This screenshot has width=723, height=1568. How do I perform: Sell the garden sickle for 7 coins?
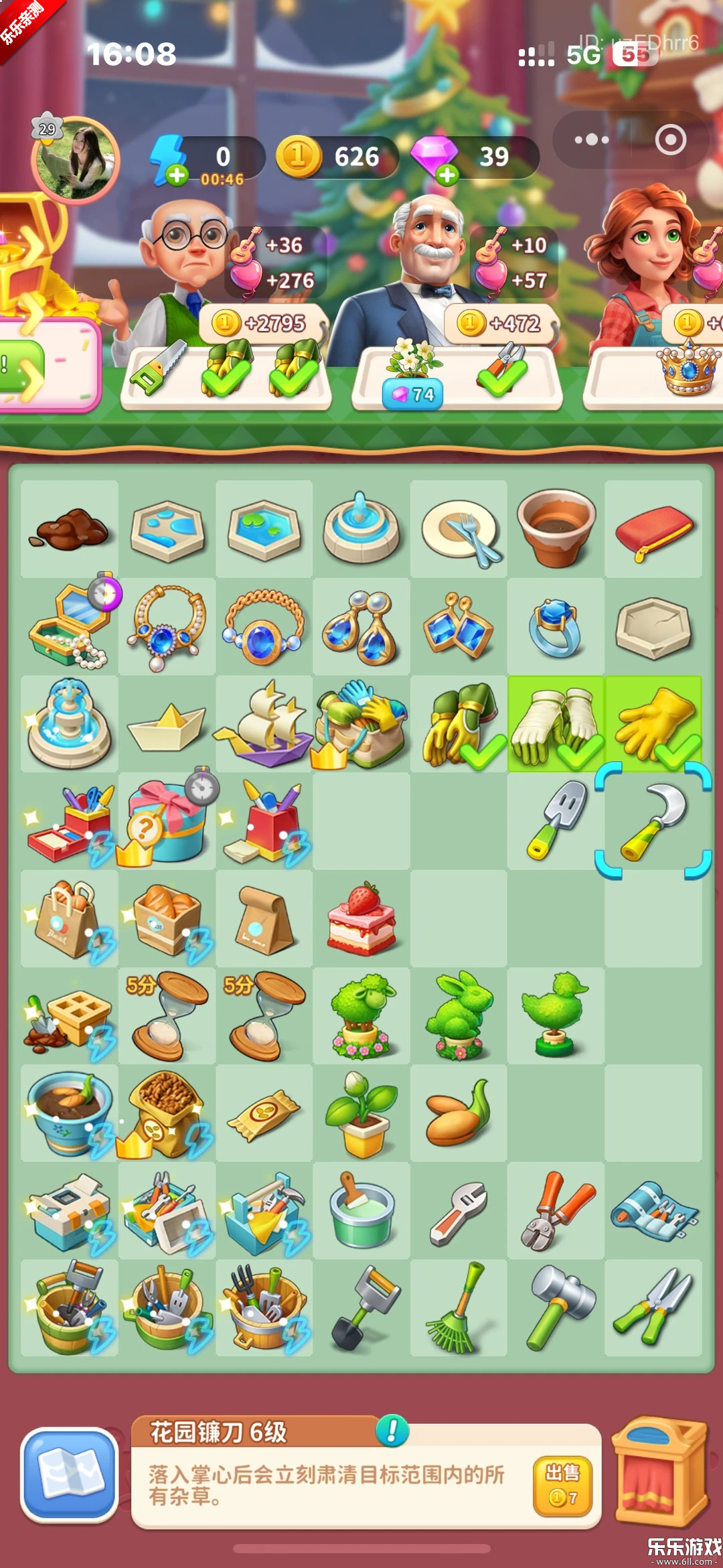pos(562,1486)
